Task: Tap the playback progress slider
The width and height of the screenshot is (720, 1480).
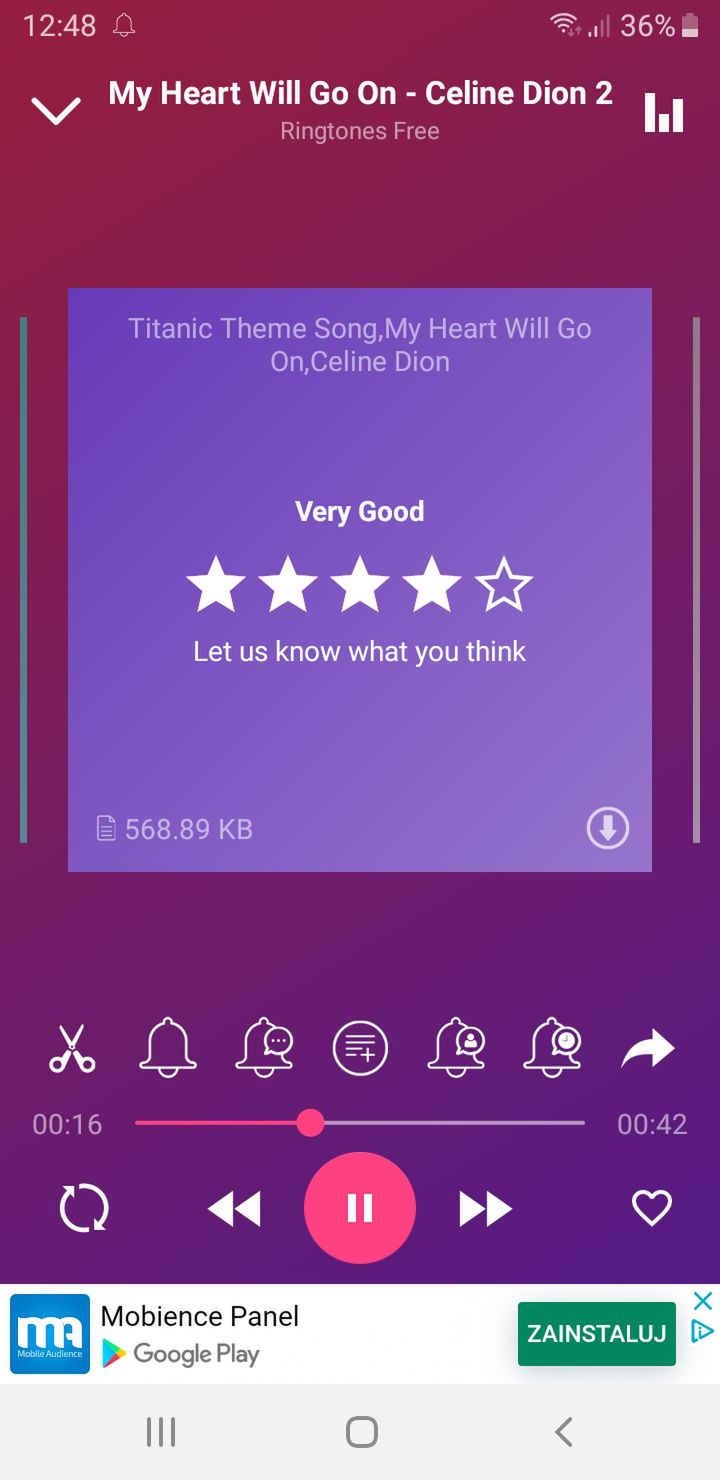Action: pos(360,1123)
